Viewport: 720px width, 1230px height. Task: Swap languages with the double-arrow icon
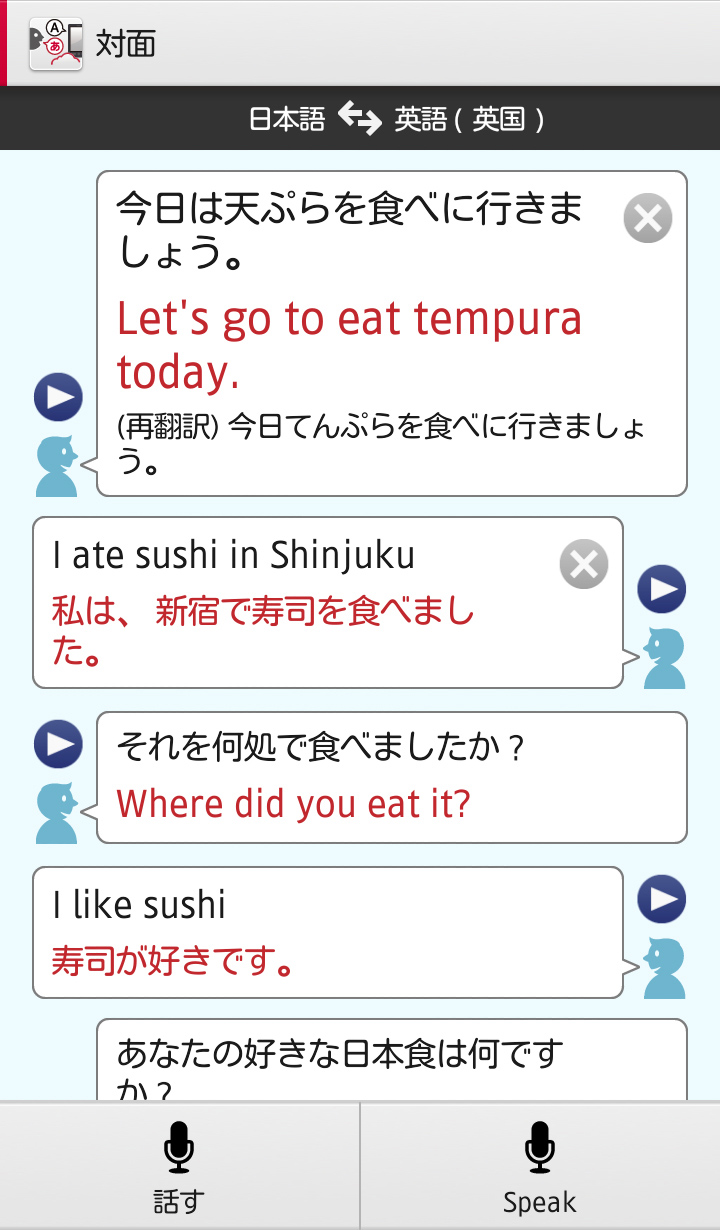pyautogui.click(x=359, y=120)
